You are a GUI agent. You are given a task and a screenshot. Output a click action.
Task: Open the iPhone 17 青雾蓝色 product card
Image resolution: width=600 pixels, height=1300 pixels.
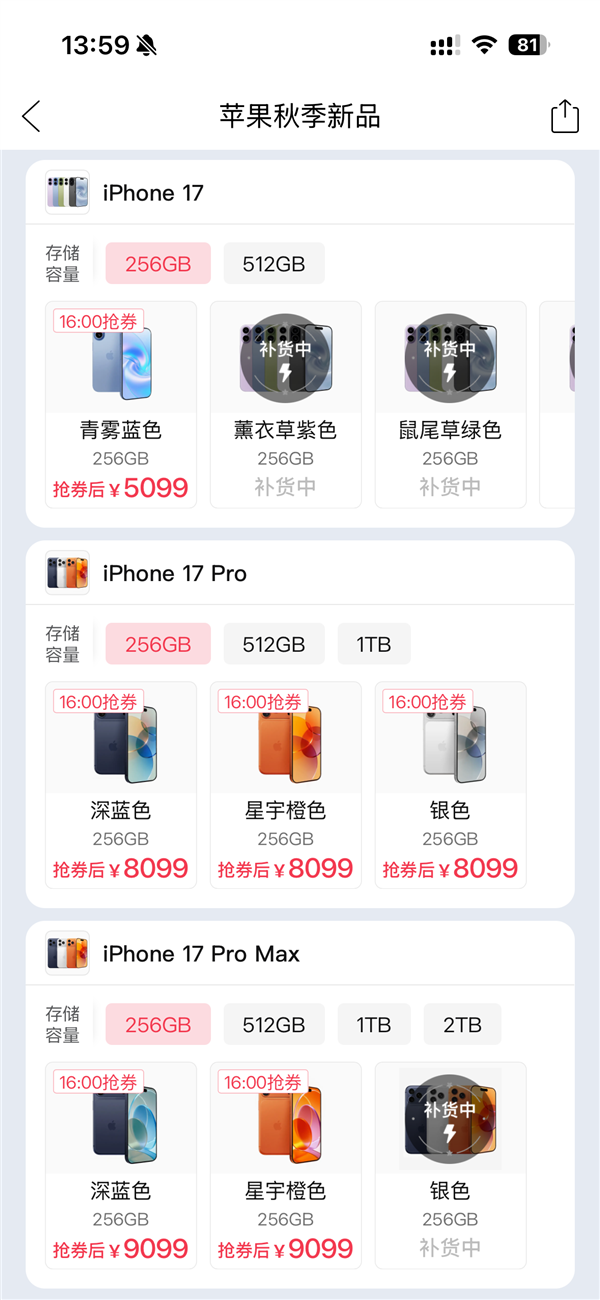pos(121,404)
